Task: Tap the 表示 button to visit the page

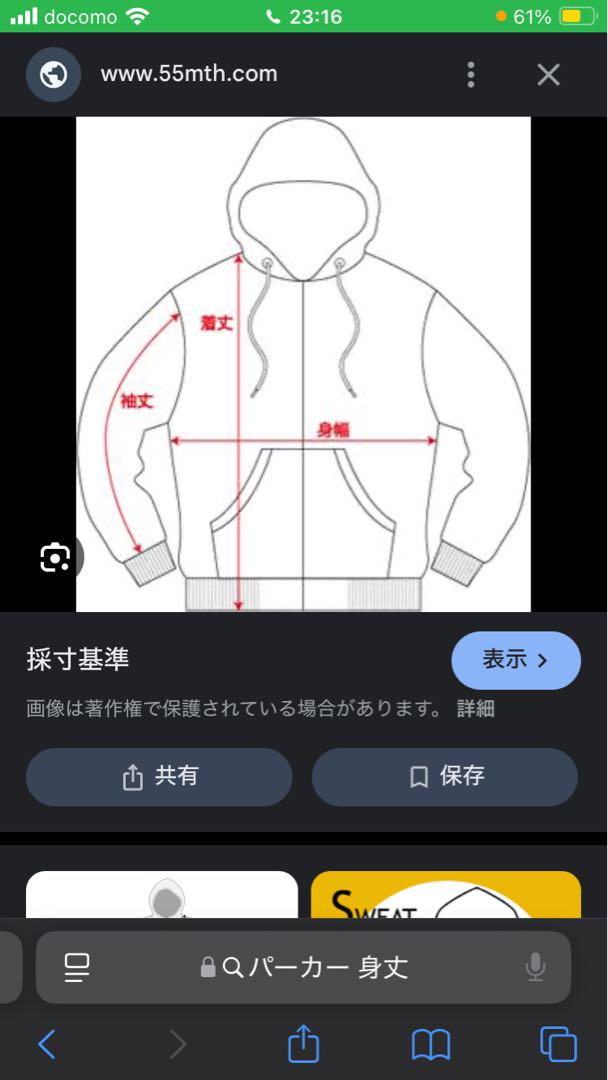Action: [516, 660]
